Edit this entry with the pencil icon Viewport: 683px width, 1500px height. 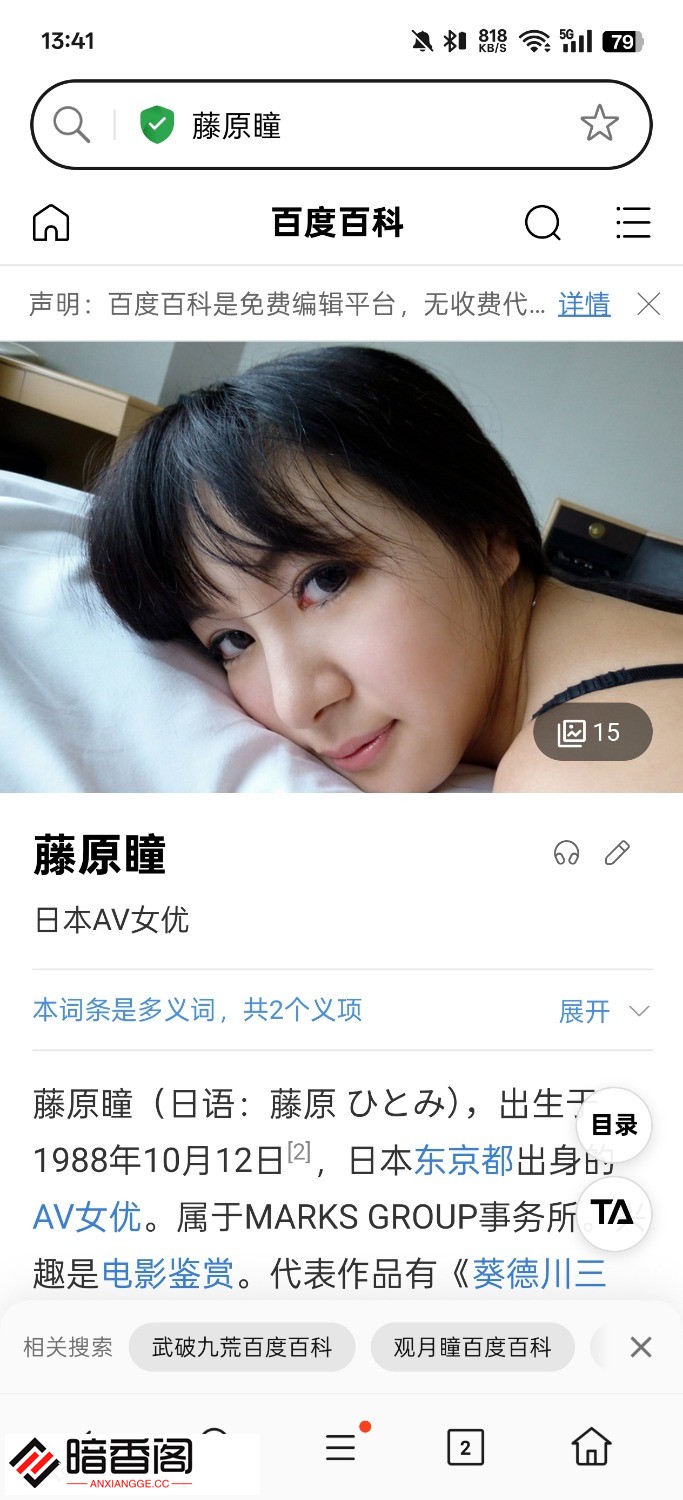tap(618, 853)
